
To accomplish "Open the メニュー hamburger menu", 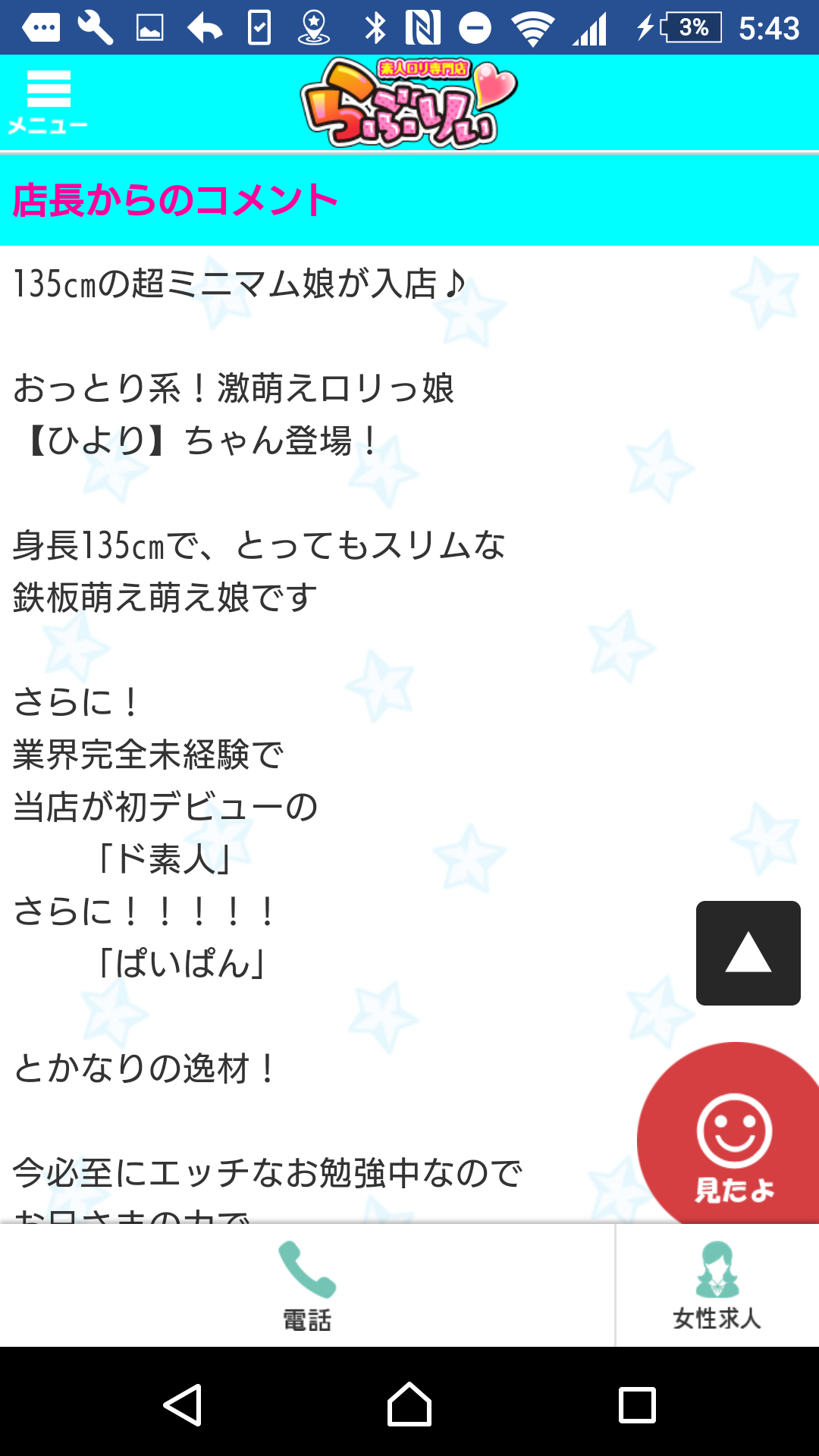I will point(48,102).
